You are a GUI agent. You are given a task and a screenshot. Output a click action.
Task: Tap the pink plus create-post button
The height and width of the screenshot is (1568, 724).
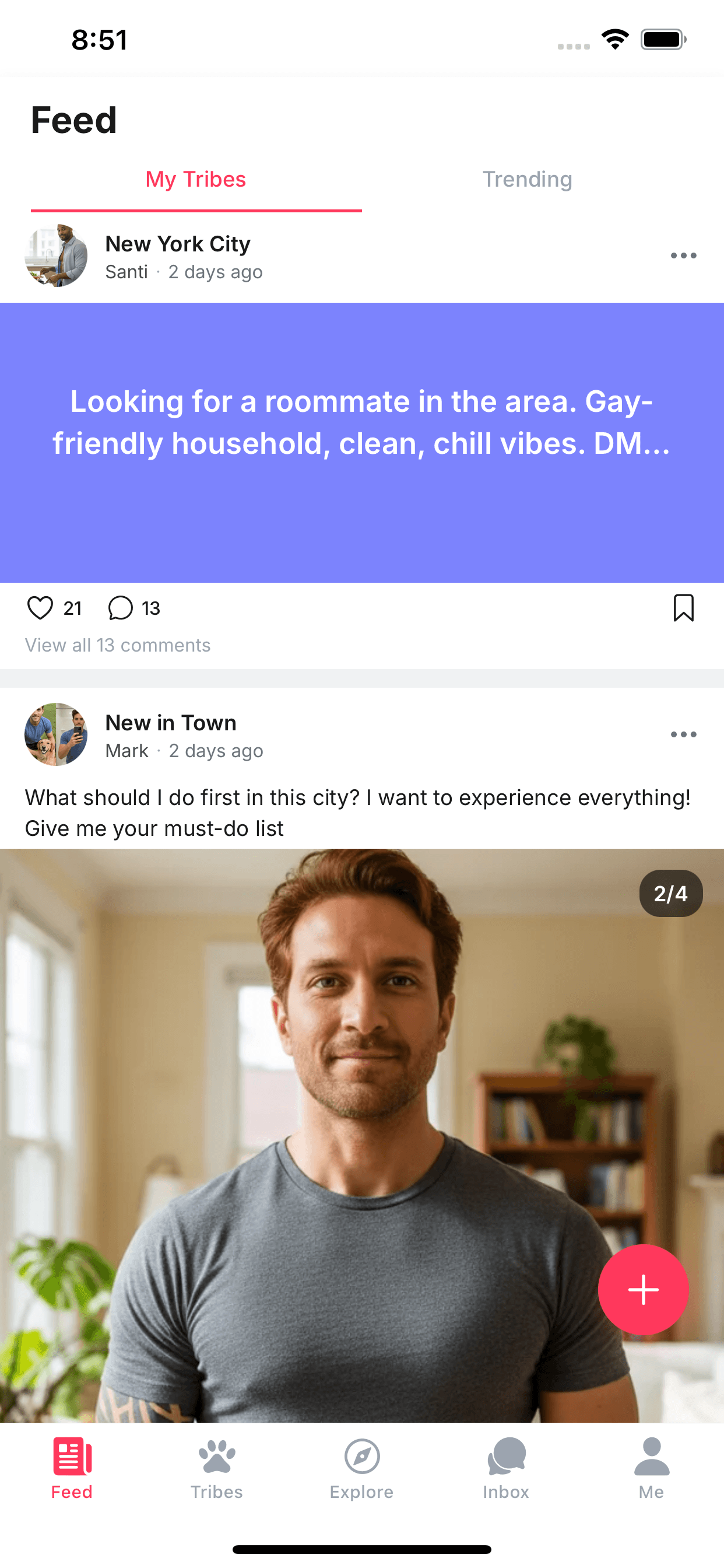click(643, 1290)
